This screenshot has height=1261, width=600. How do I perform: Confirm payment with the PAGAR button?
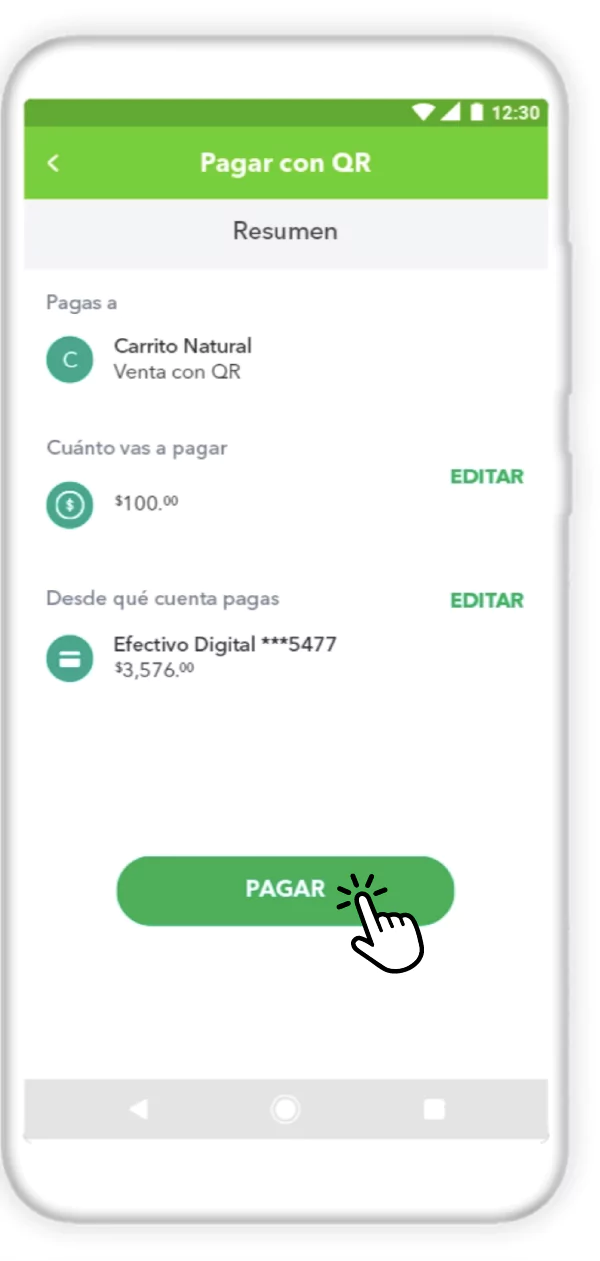tap(285, 890)
